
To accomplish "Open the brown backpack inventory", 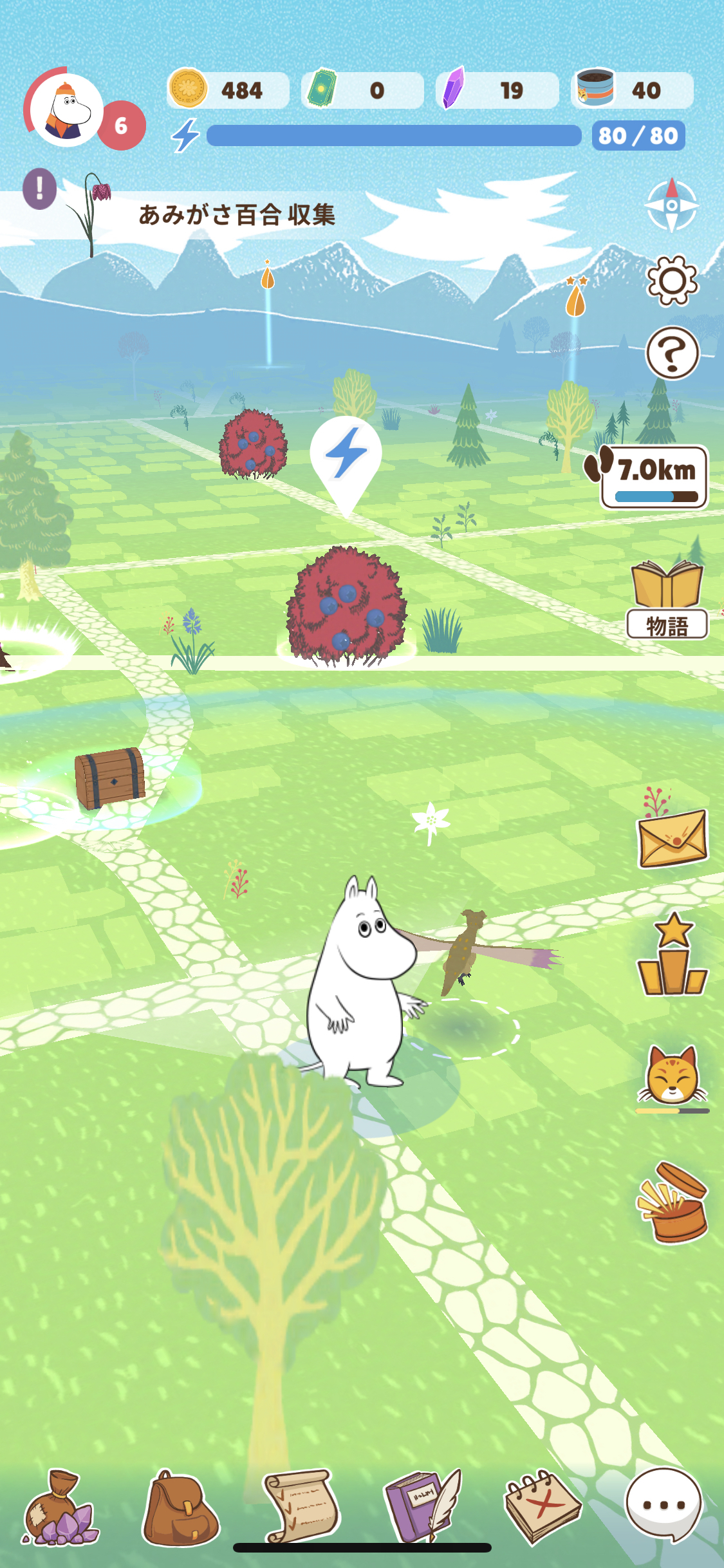I will (x=180, y=1507).
